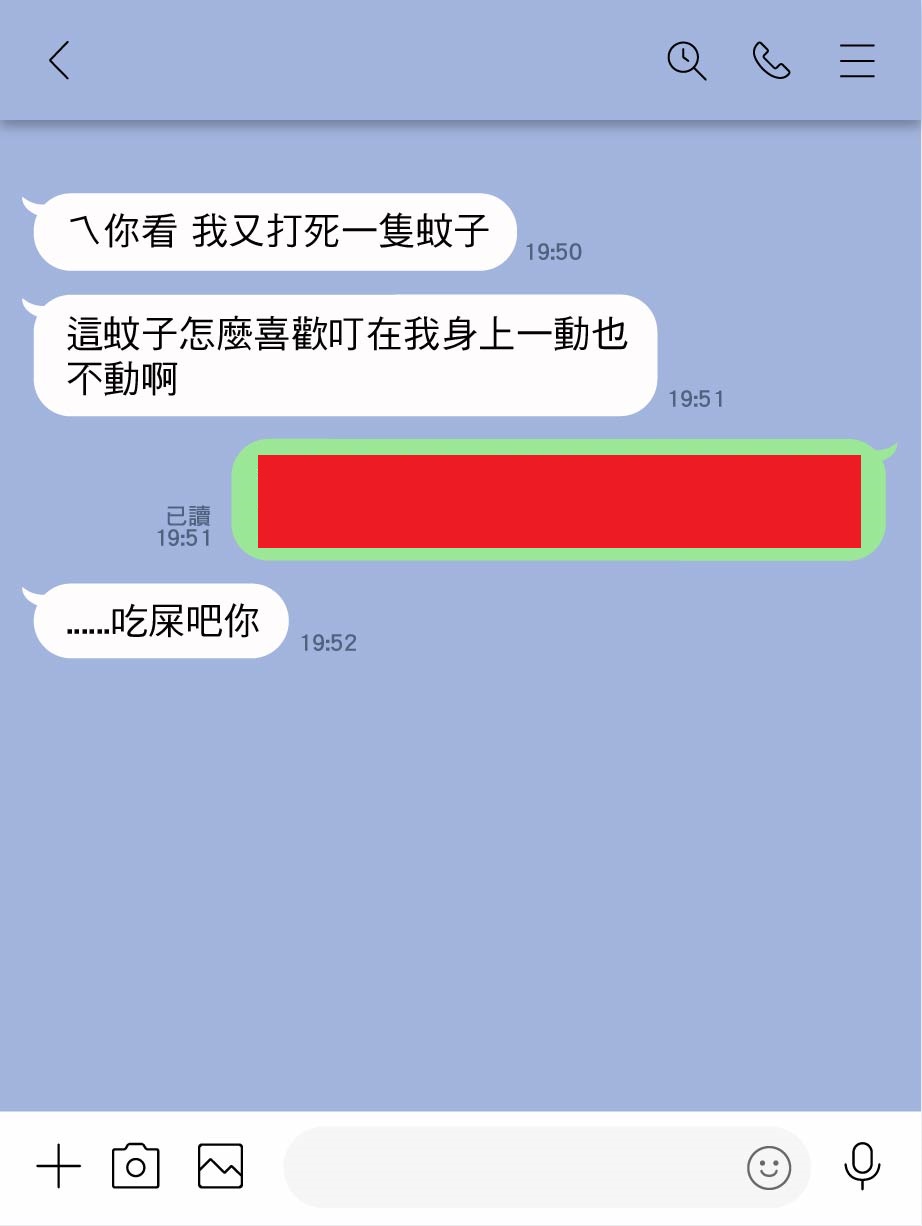Launch the camera to take a photo
The image size is (922, 1226).
[136, 1166]
